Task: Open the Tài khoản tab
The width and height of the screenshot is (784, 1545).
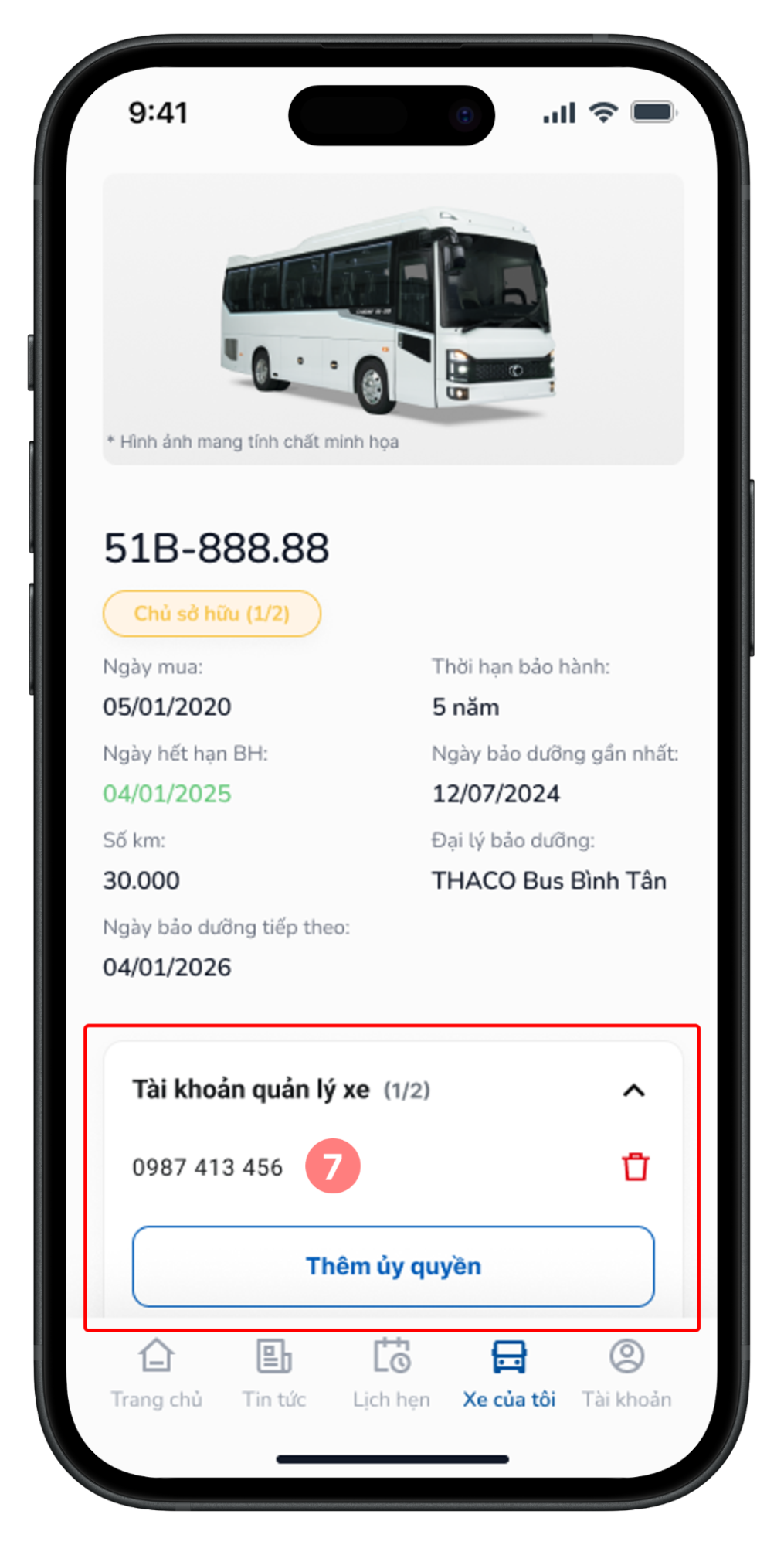Action: point(626,1373)
